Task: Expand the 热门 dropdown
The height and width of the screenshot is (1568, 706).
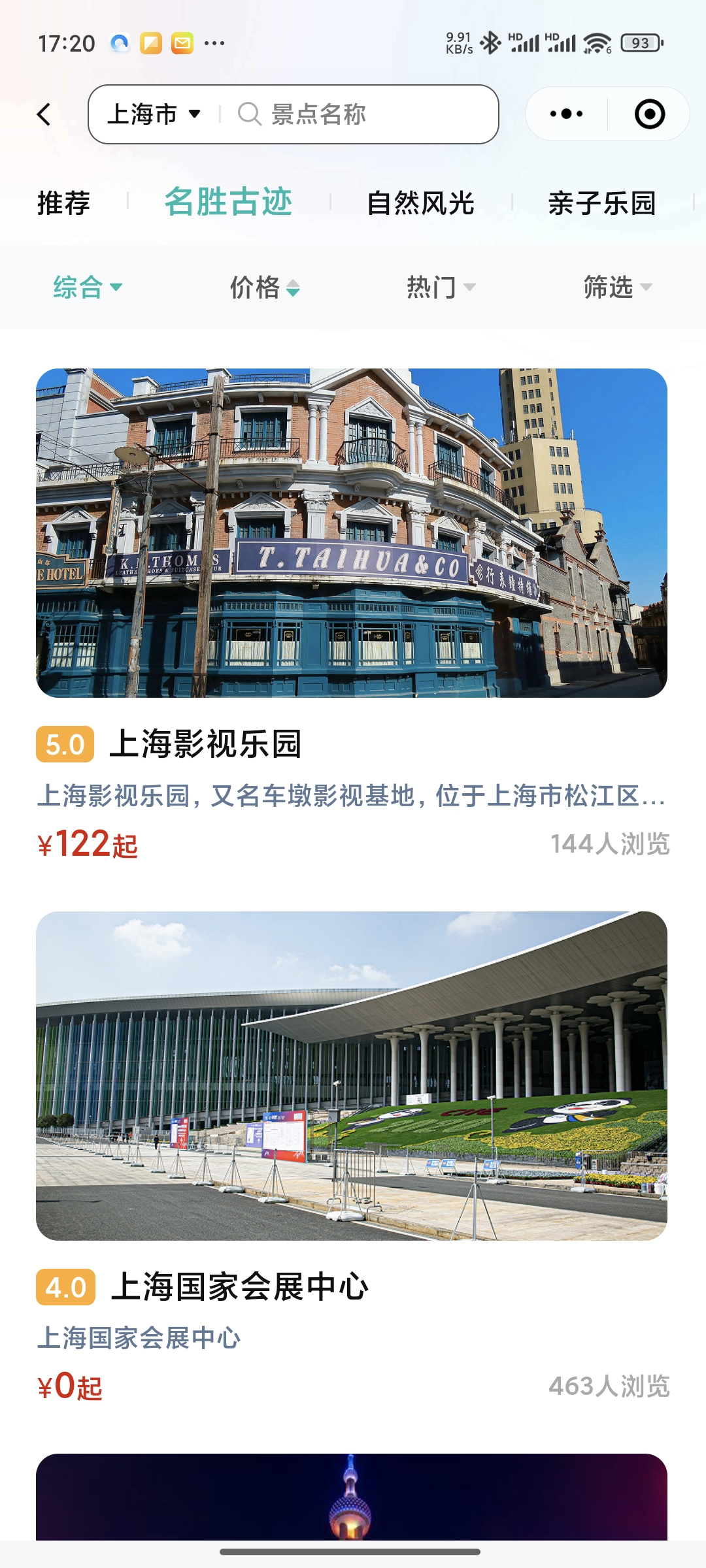Action: [441, 287]
